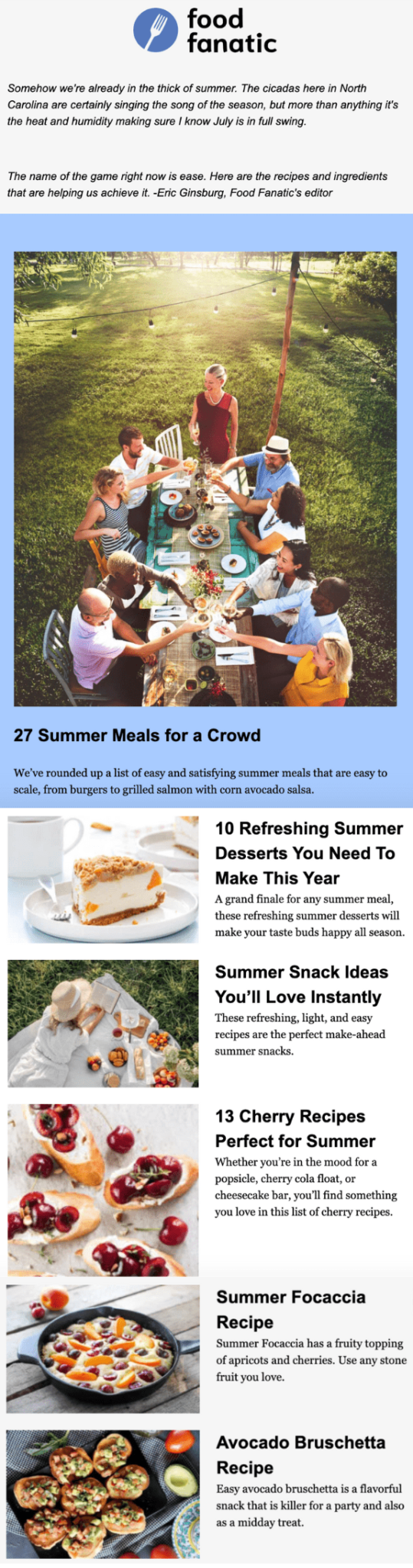Viewport: 413px width, 1568px height.
Task: Read the 13 Cherry Recipes Perfect for Summer article
Action: click(295, 1129)
